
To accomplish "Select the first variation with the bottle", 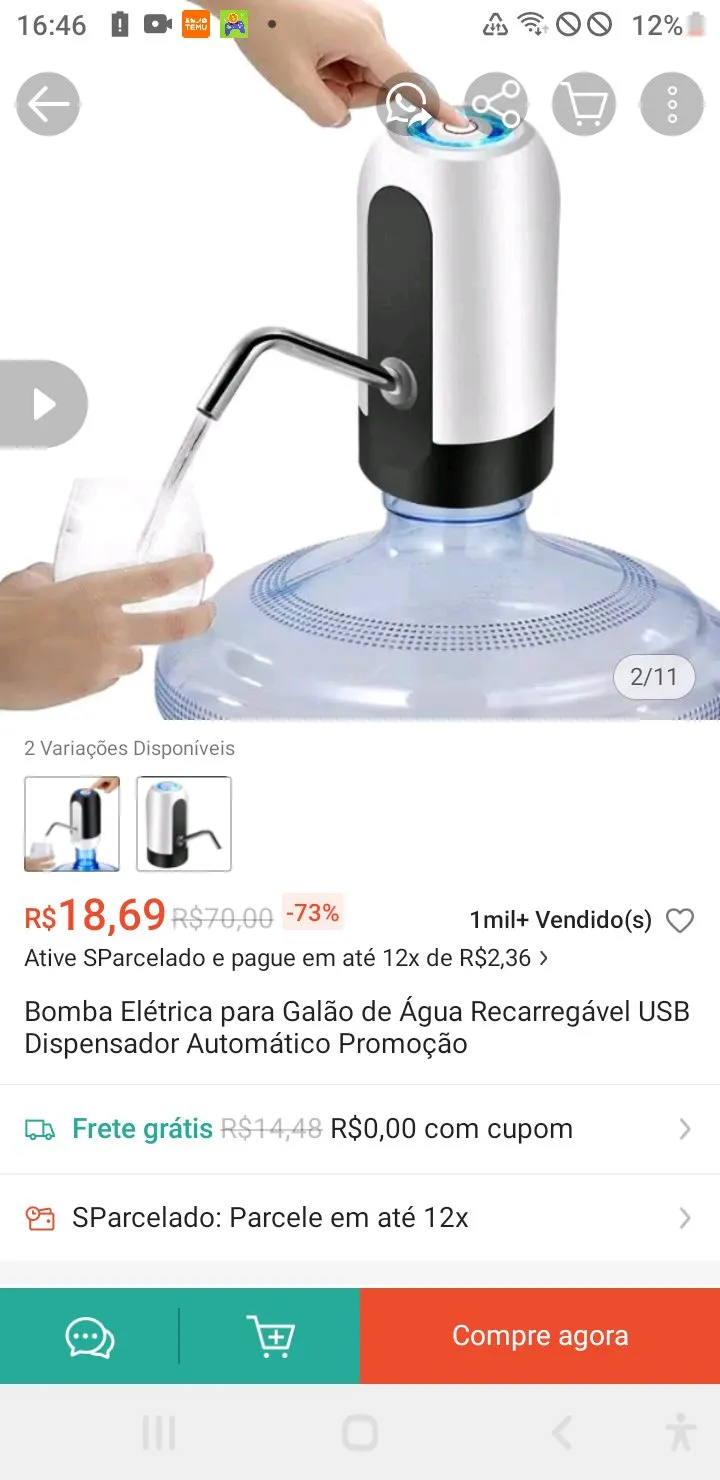I will click(72, 824).
